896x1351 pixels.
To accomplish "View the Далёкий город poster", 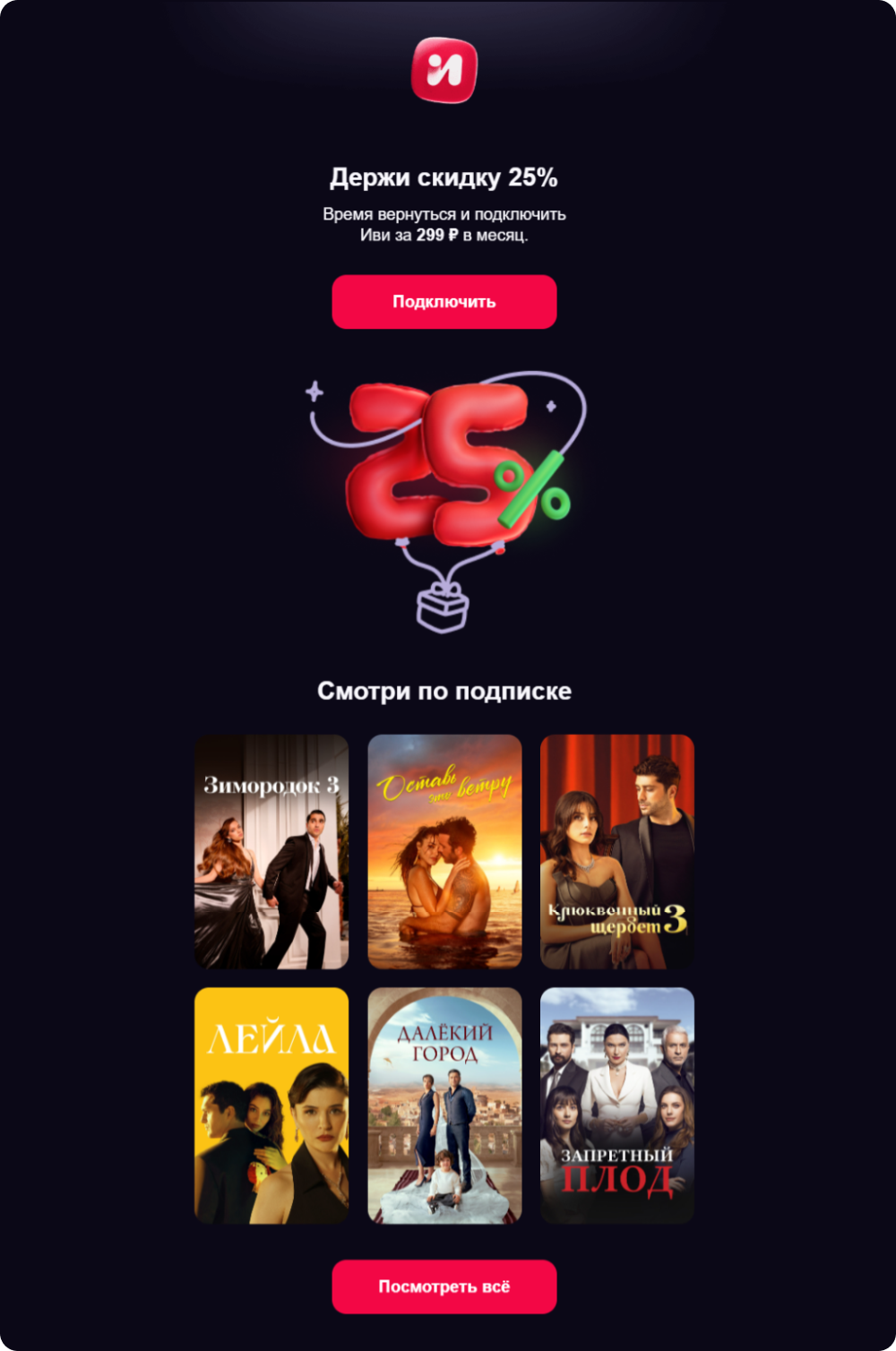I will [444, 1106].
